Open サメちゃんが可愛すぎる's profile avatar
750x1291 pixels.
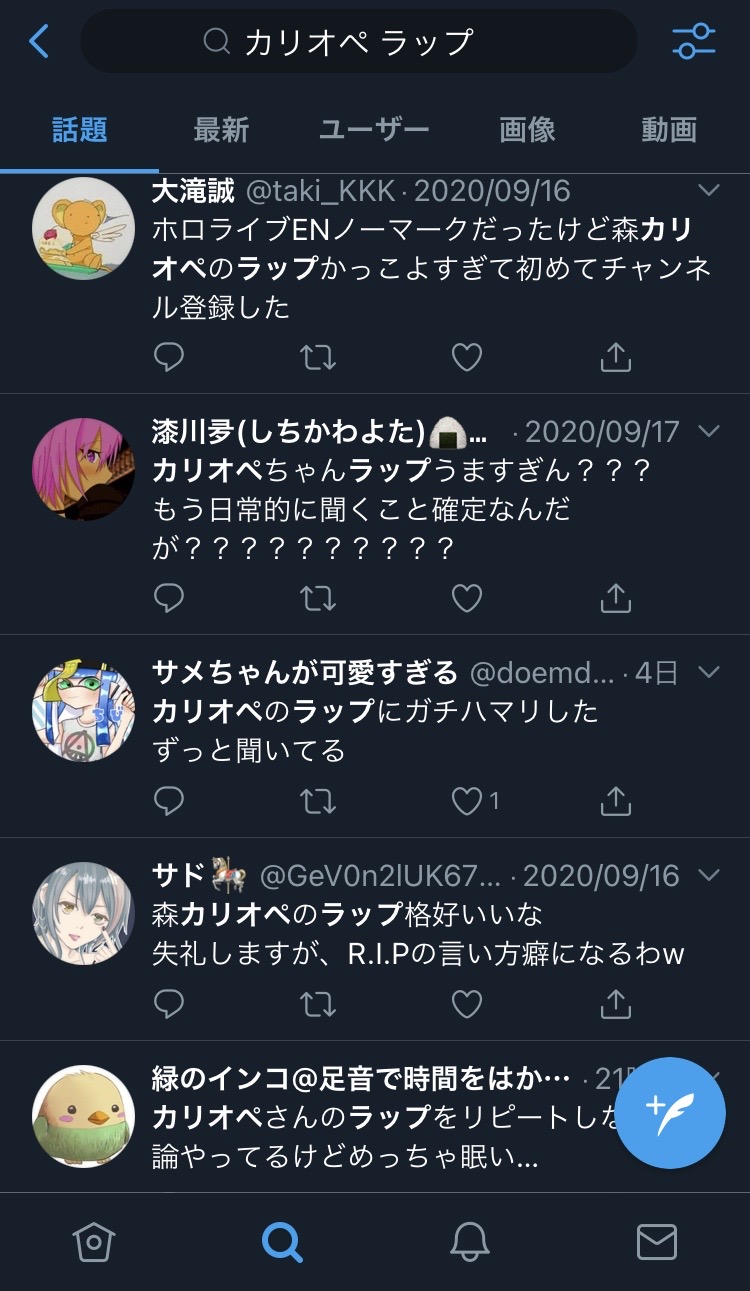point(83,710)
